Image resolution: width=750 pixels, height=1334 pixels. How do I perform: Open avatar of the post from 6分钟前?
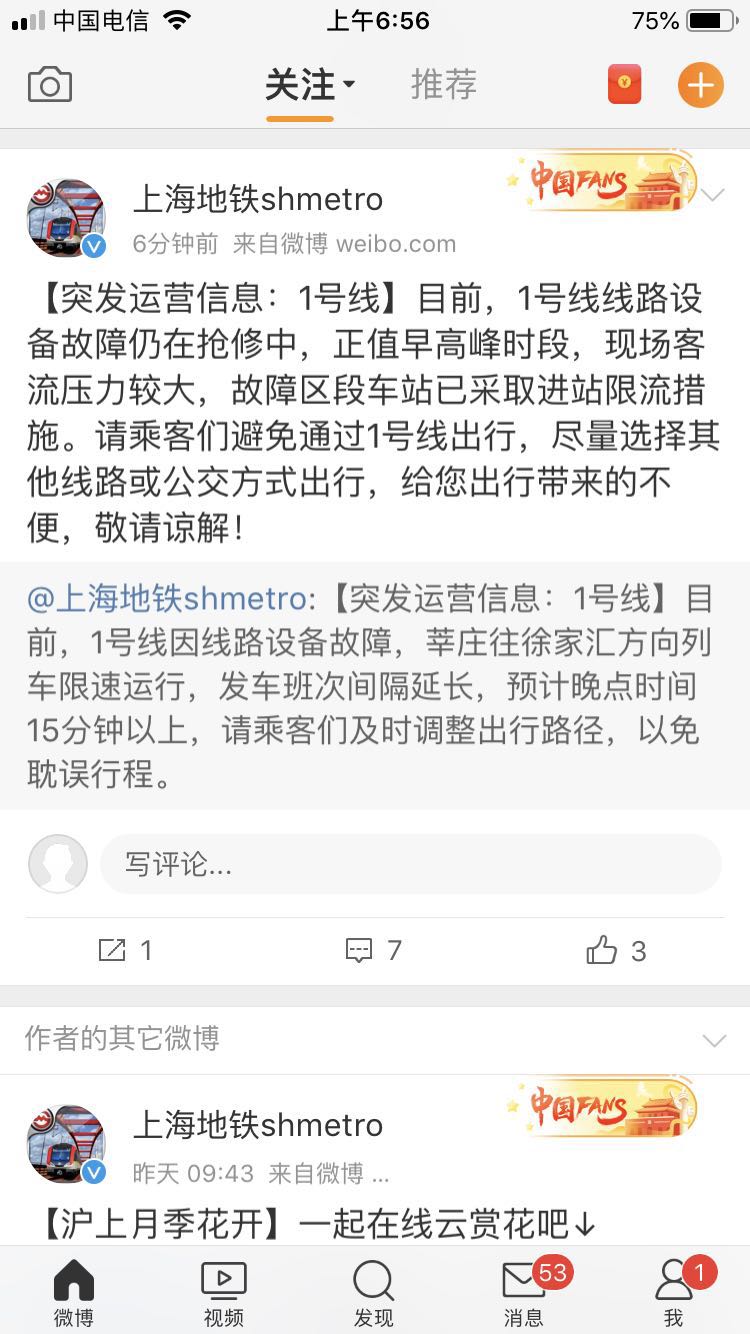click(x=66, y=218)
